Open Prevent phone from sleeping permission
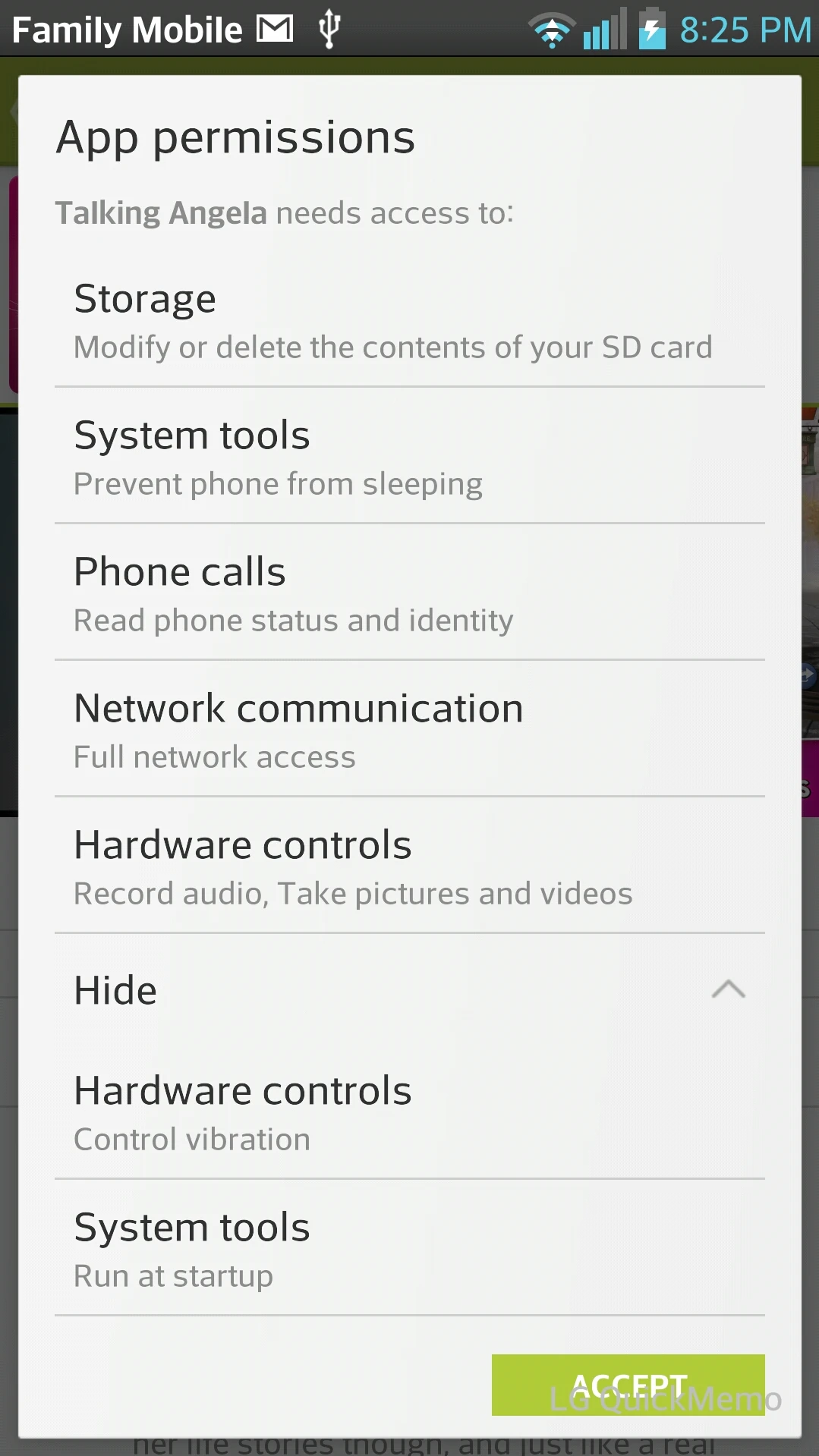 (x=409, y=458)
